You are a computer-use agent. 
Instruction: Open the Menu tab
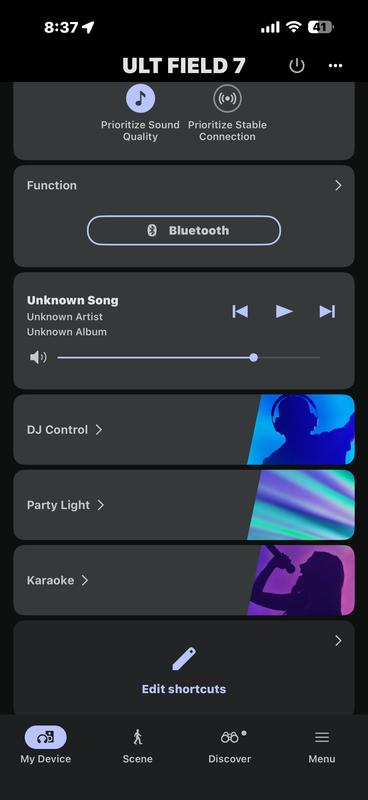322,745
